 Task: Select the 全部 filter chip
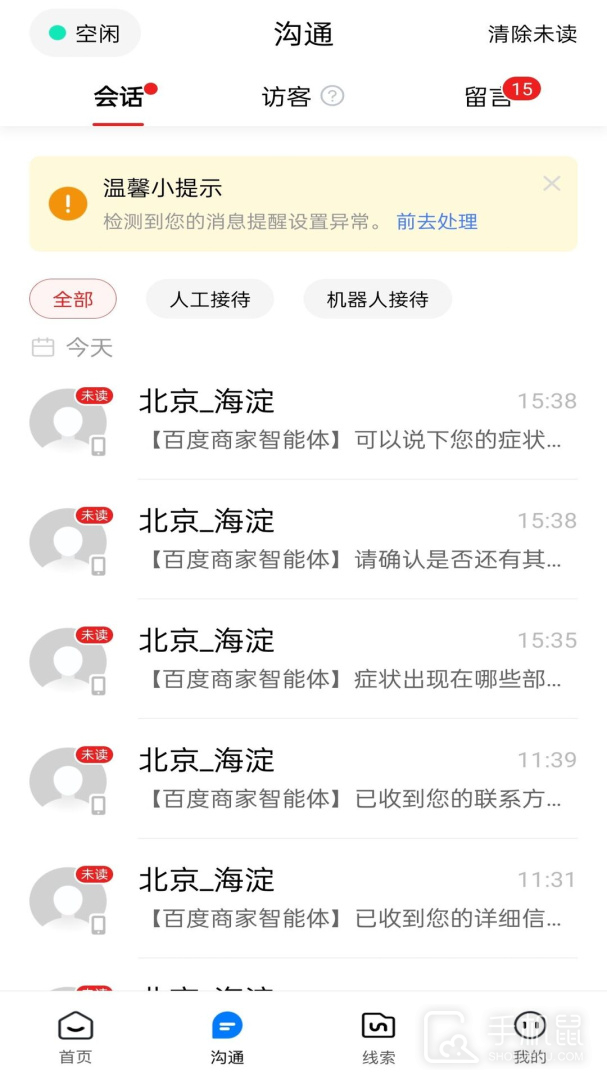pyautogui.click(x=73, y=299)
